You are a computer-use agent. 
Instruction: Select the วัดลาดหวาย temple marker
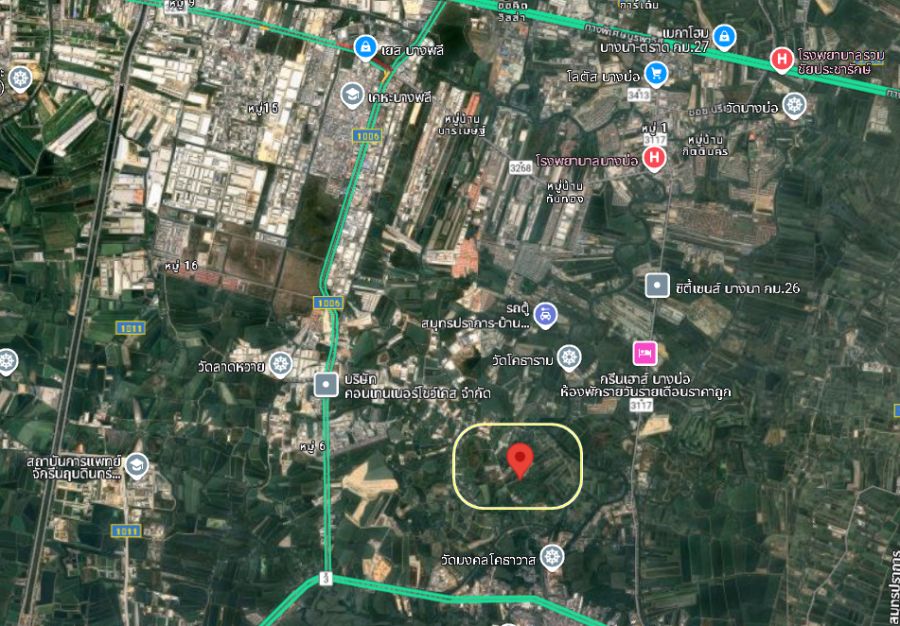click(x=280, y=363)
